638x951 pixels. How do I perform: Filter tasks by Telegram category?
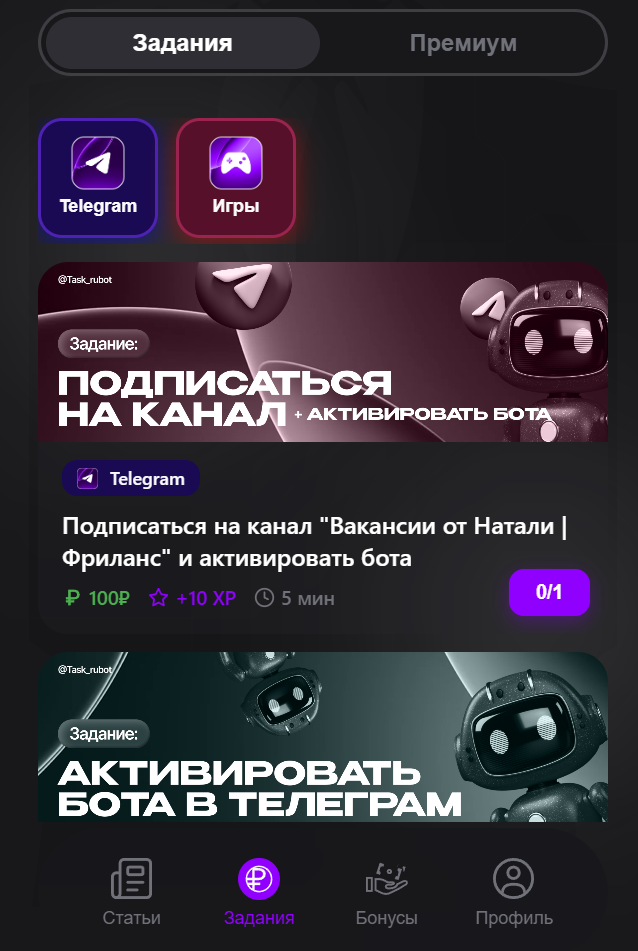point(98,178)
